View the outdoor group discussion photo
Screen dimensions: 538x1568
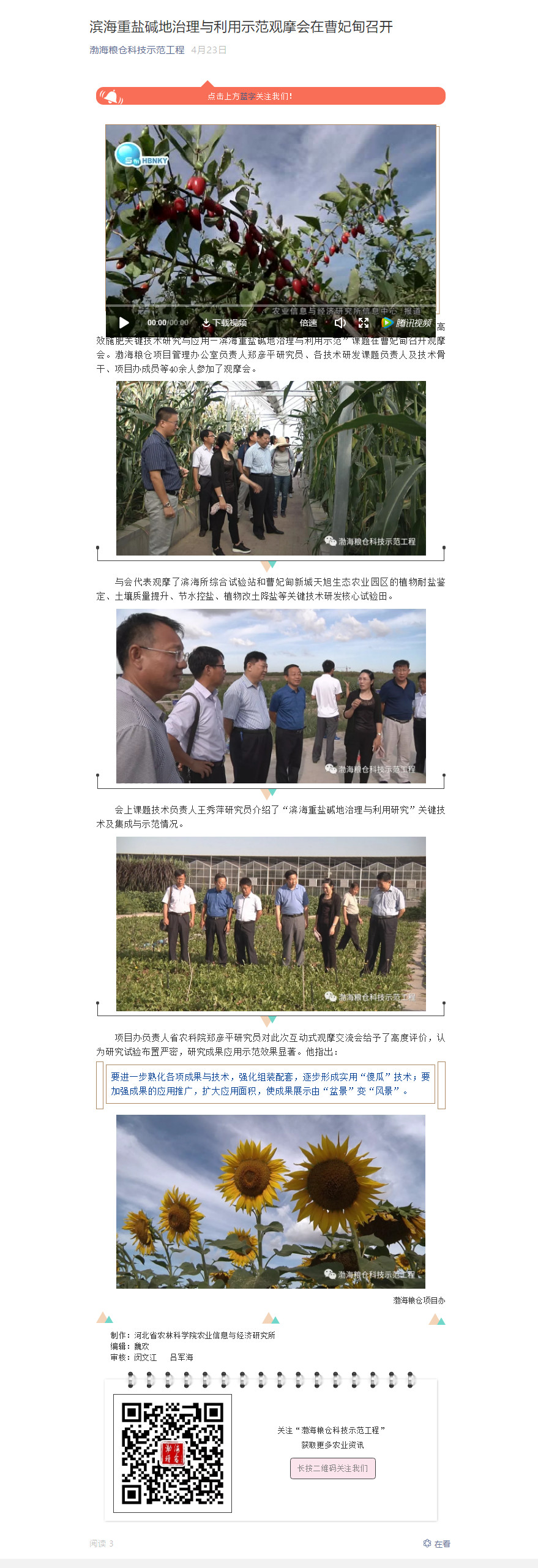pos(271,696)
